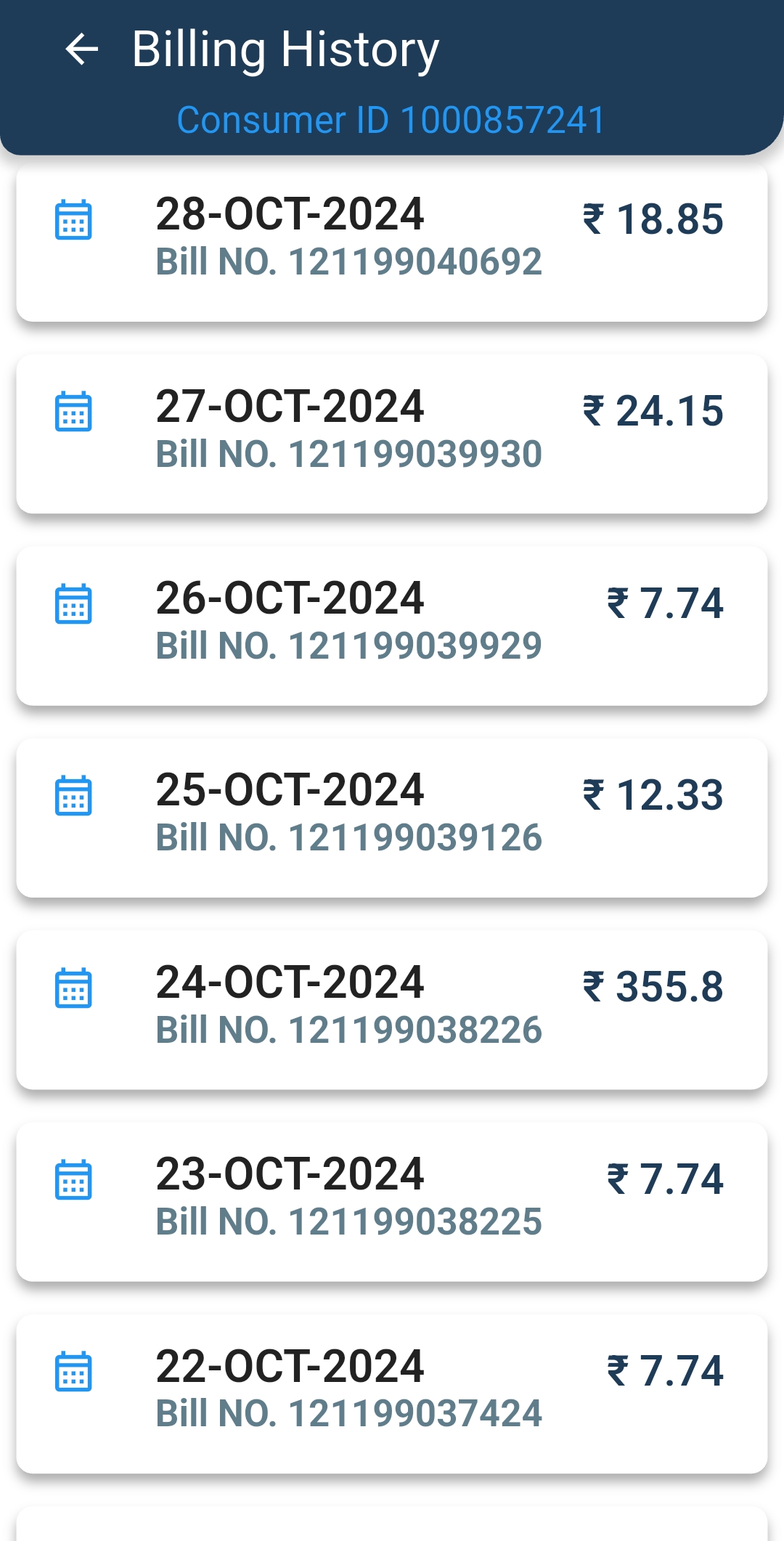The image size is (784, 1541).
Task: Open the 27-OCT-2024 bill card
Action: [392, 434]
